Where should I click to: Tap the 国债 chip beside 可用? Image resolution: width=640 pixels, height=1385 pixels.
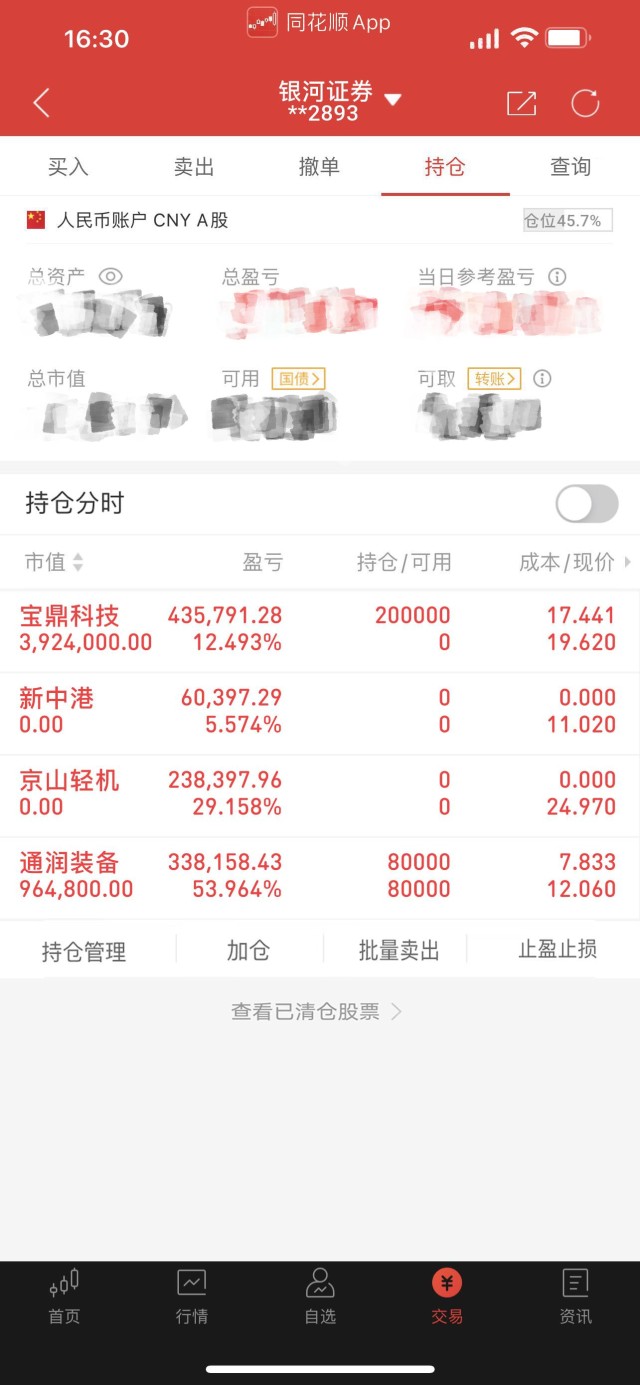point(298,379)
